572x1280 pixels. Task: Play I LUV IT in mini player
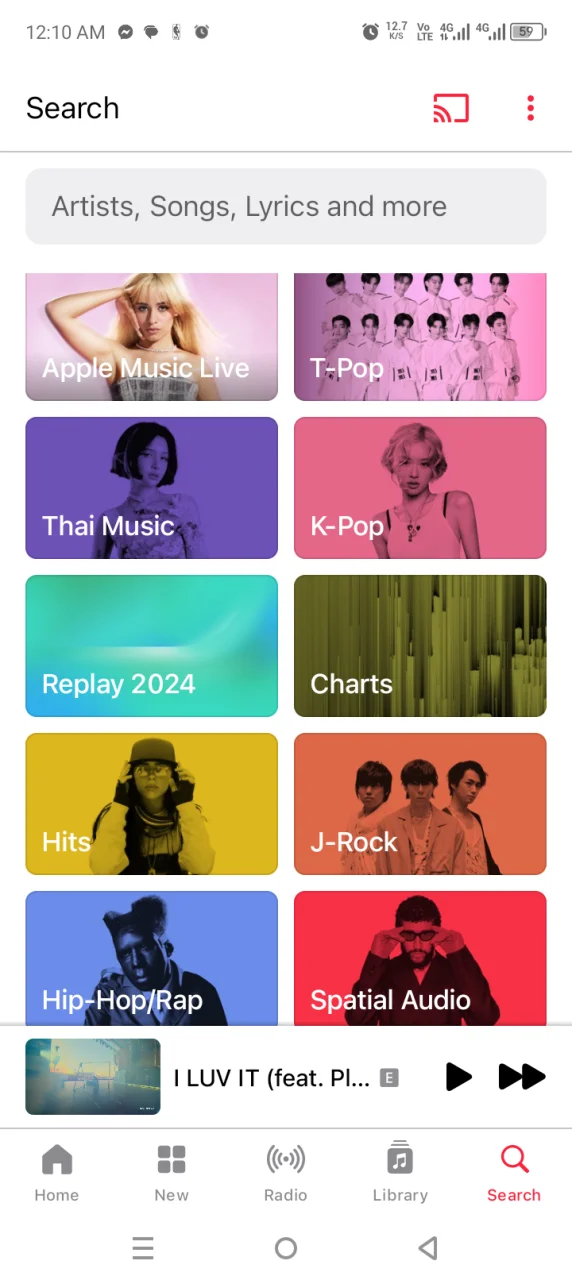point(458,1077)
